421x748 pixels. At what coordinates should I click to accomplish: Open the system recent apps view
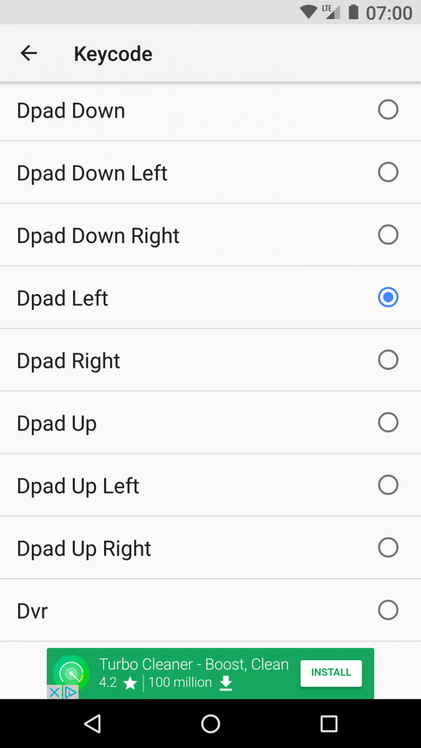[x=329, y=724]
